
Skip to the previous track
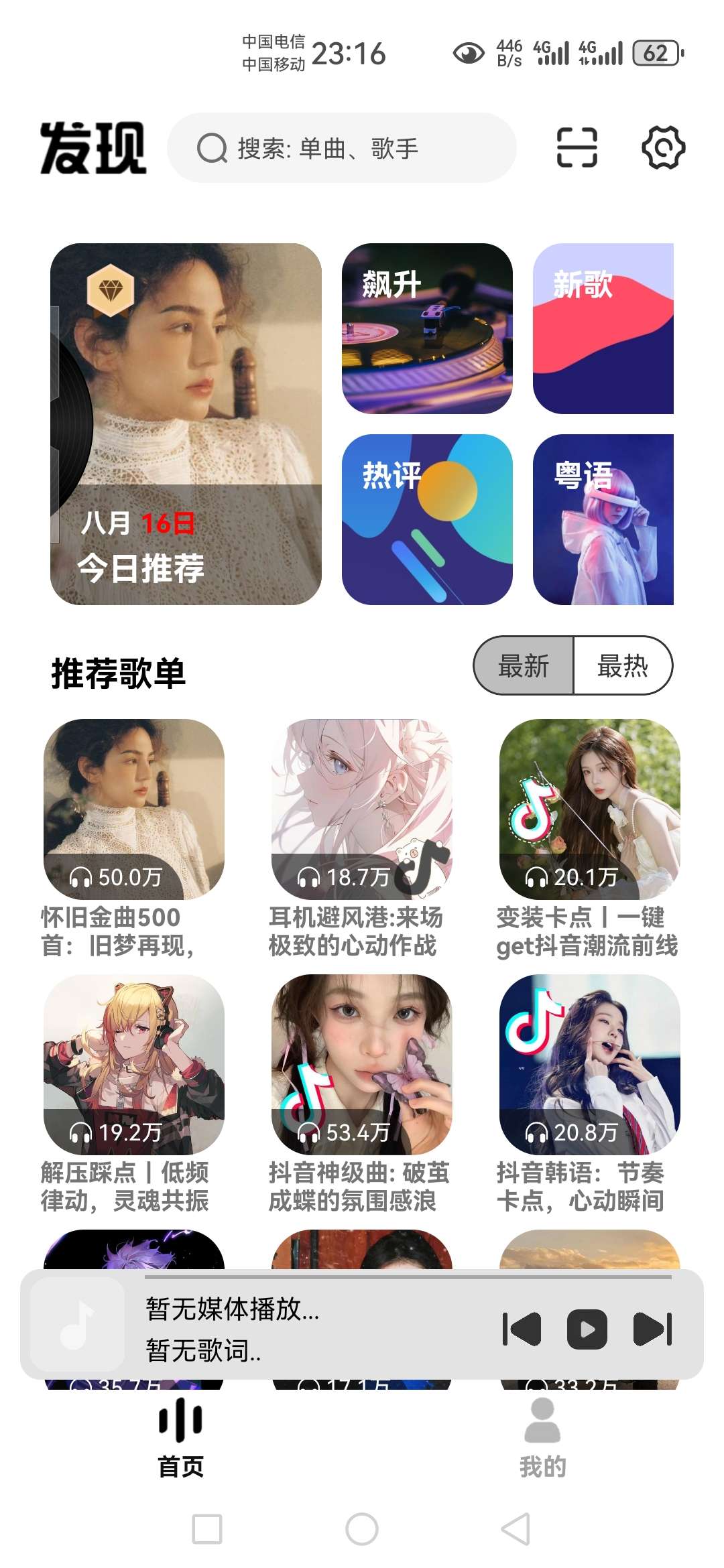(522, 1329)
